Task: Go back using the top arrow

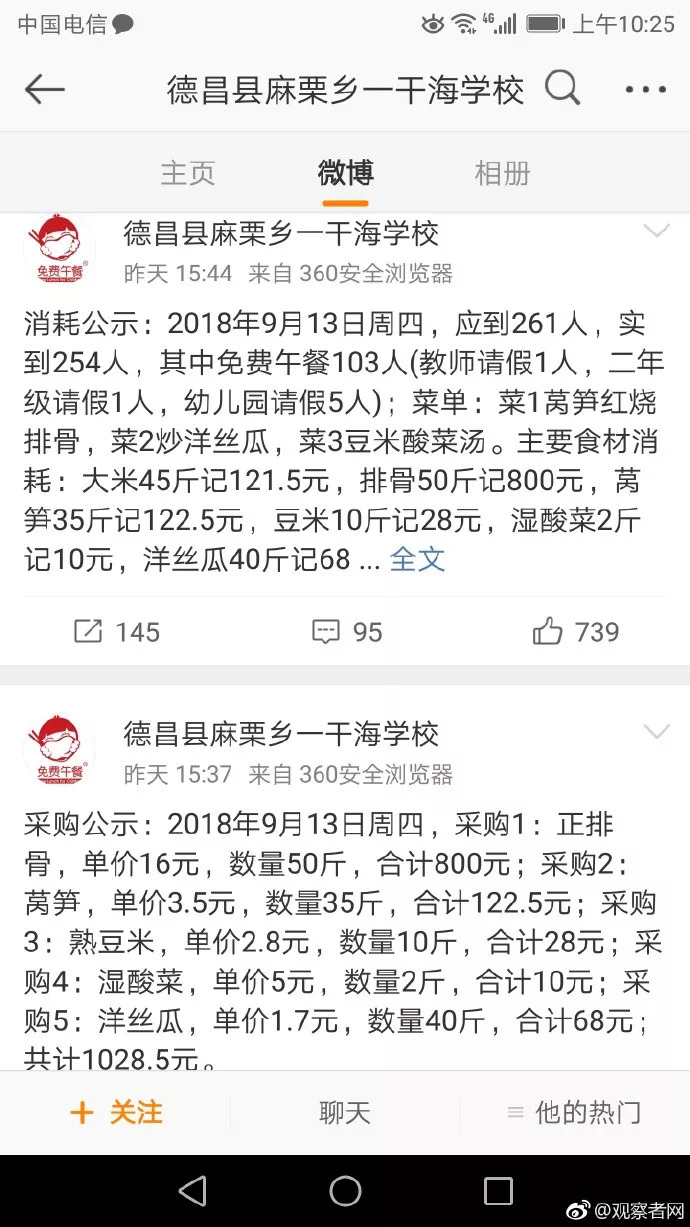Action: click(x=44, y=90)
